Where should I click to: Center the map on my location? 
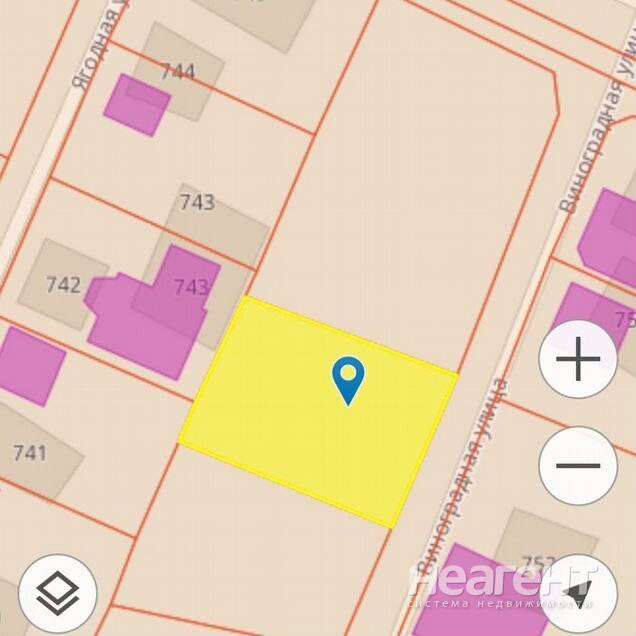pyautogui.click(x=578, y=594)
